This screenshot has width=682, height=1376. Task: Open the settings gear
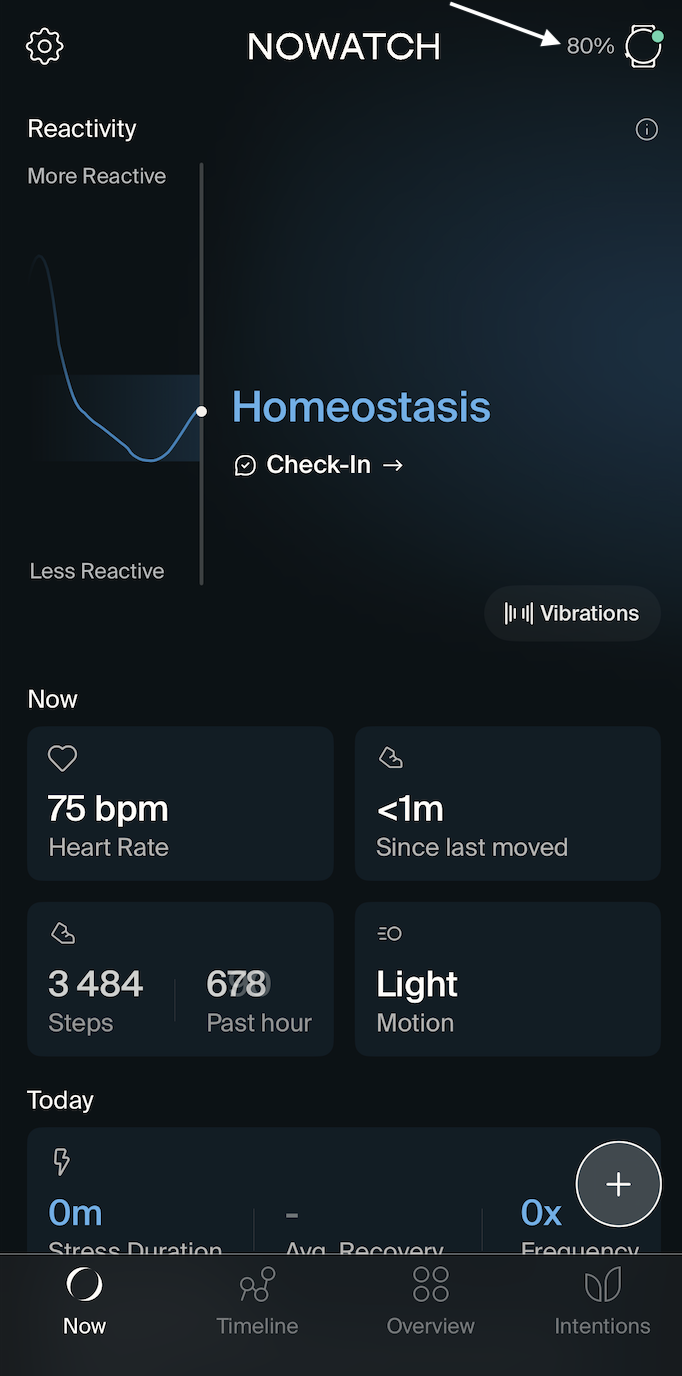click(45, 46)
